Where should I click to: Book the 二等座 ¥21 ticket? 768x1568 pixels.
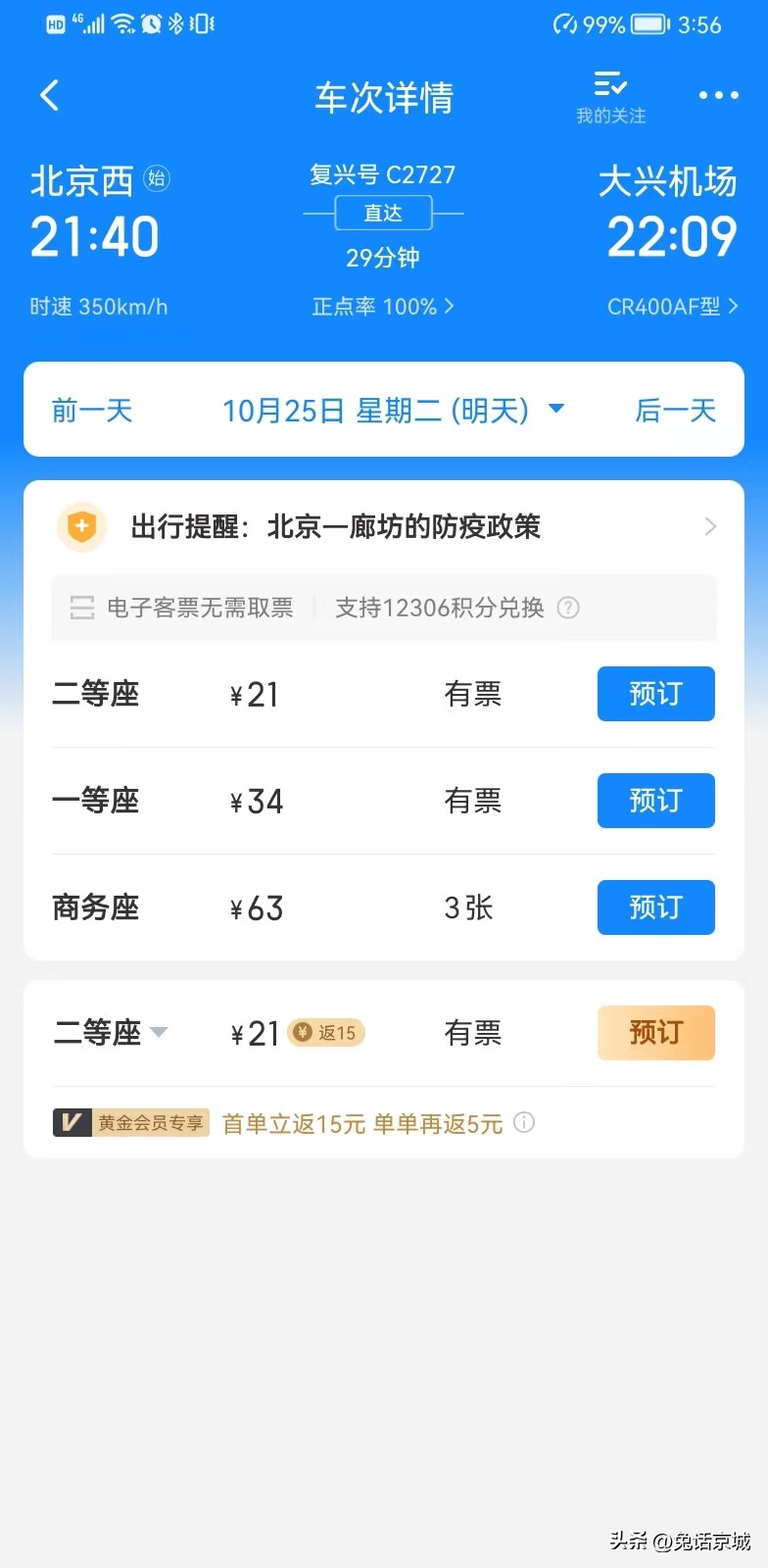(655, 694)
